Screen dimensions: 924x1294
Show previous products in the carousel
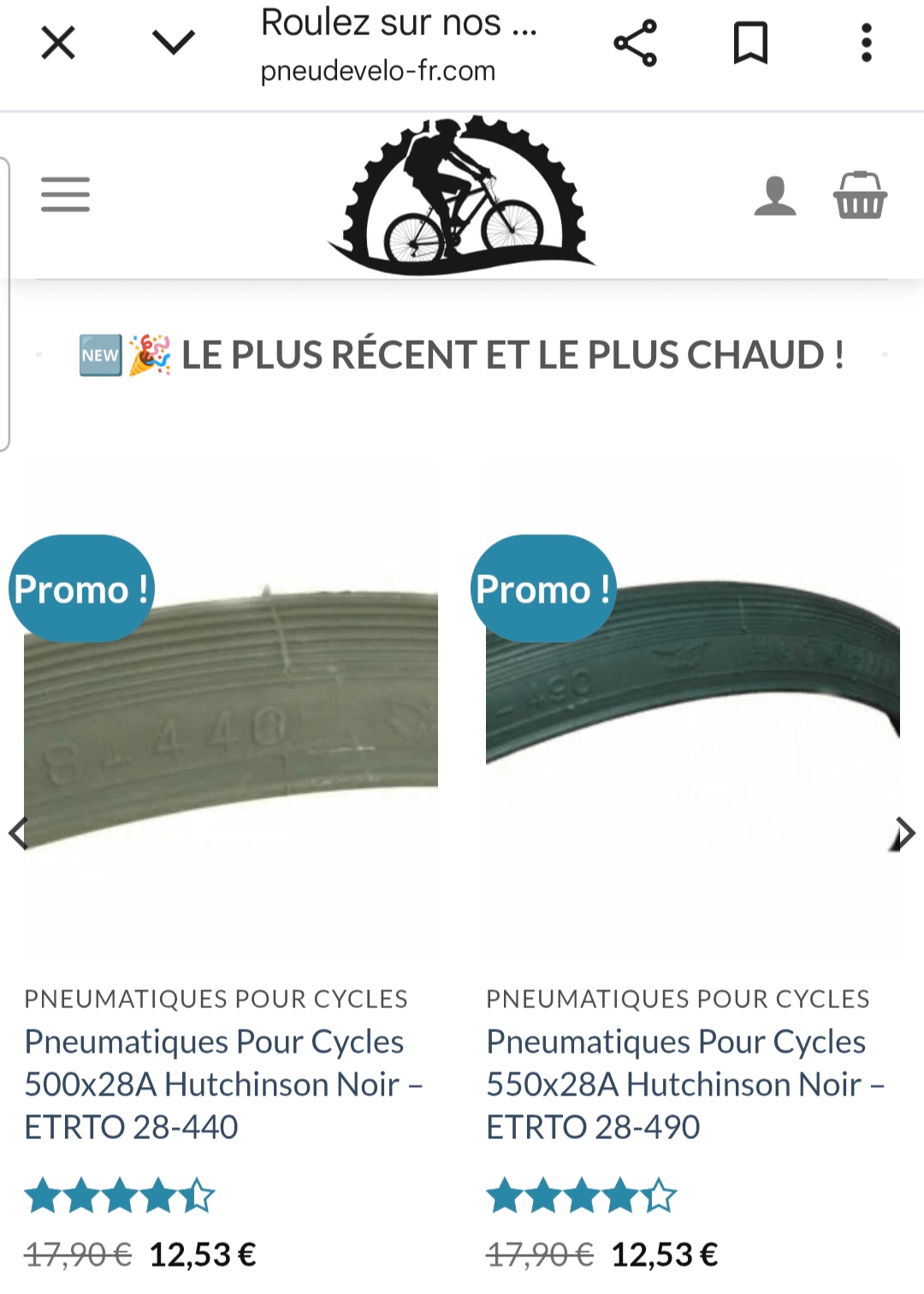tap(19, 833)
